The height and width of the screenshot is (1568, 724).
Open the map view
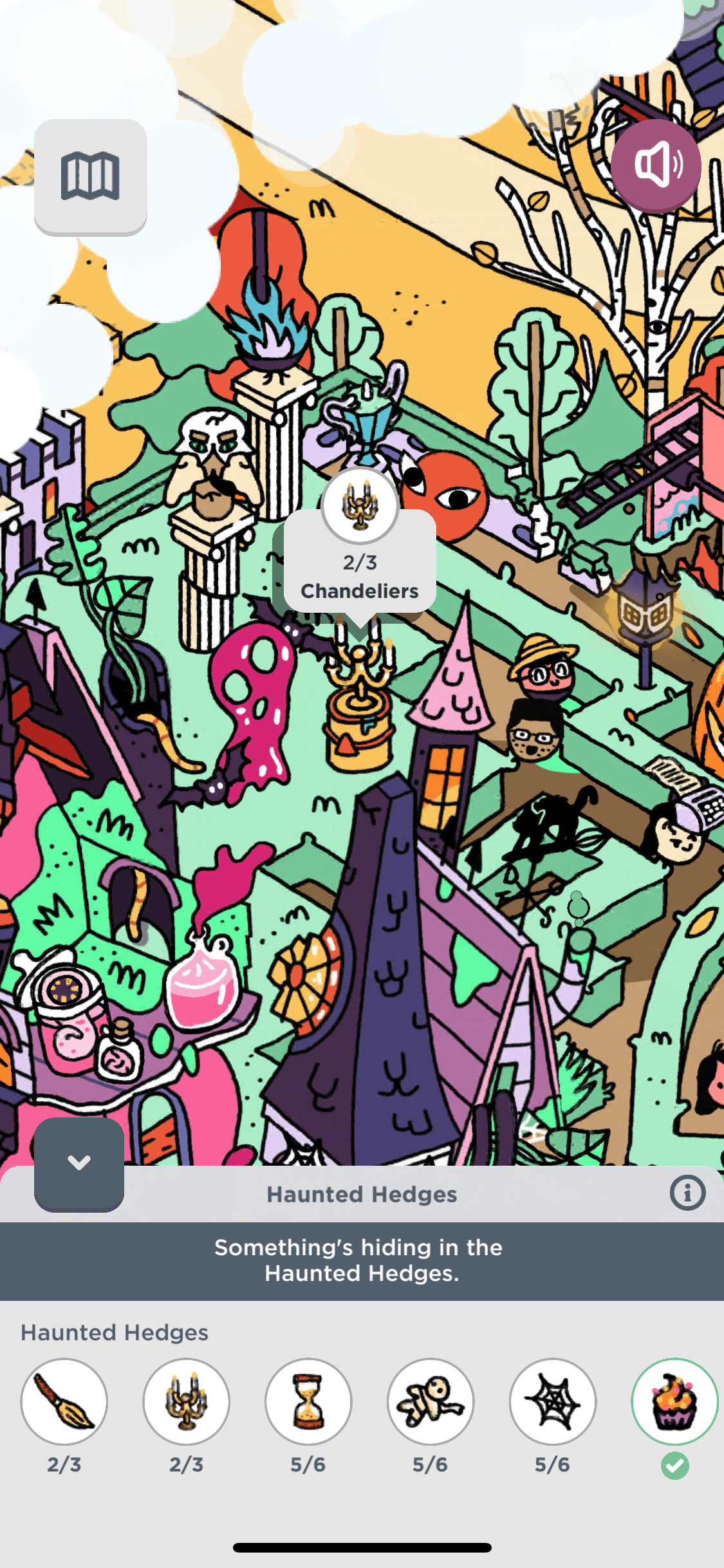click(x=90, y=176)
